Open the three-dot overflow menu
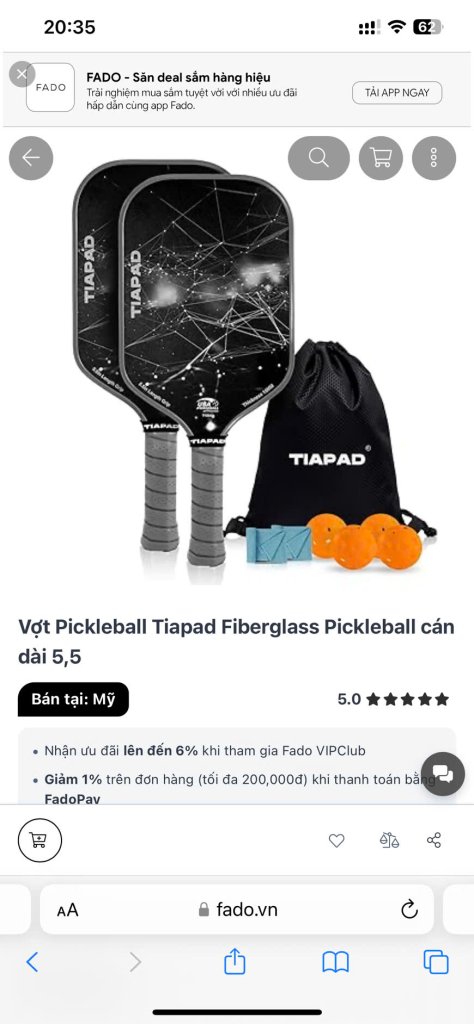Viewport: 474px width, 1024px height. [x=434, y=158]
